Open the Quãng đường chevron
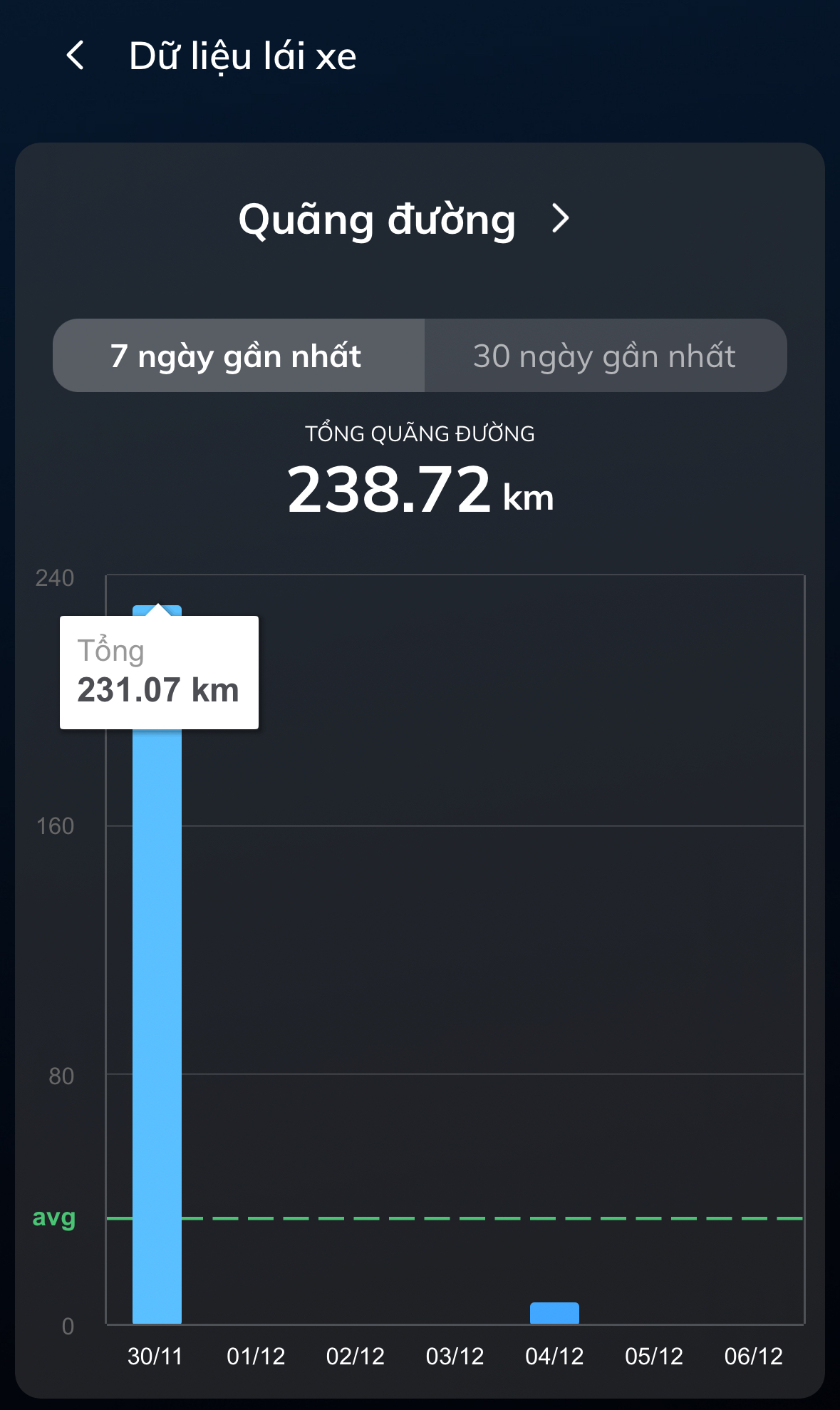The height and width of the screenshot is (1410, 840). [x=561, y=219]
